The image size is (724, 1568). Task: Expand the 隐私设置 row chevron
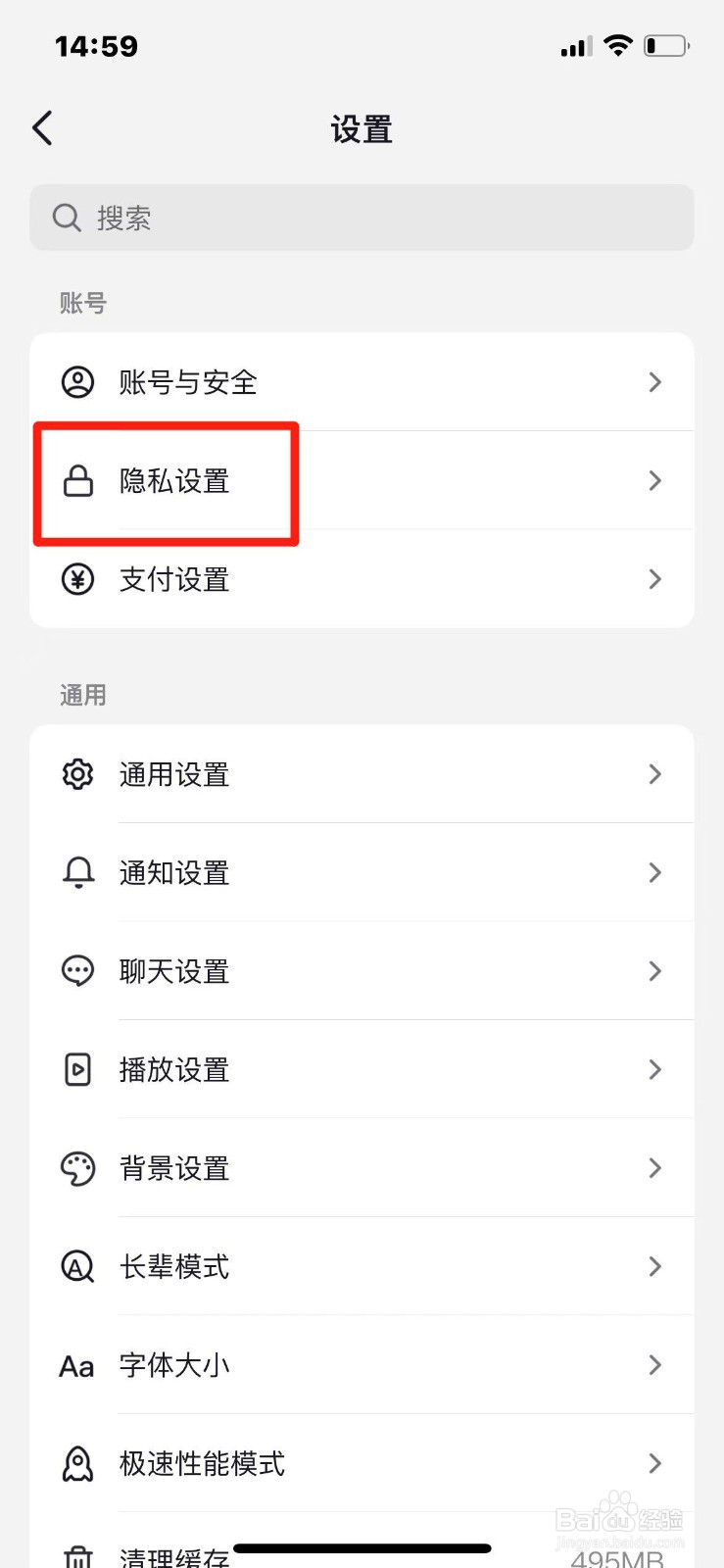tap(654, 481)
